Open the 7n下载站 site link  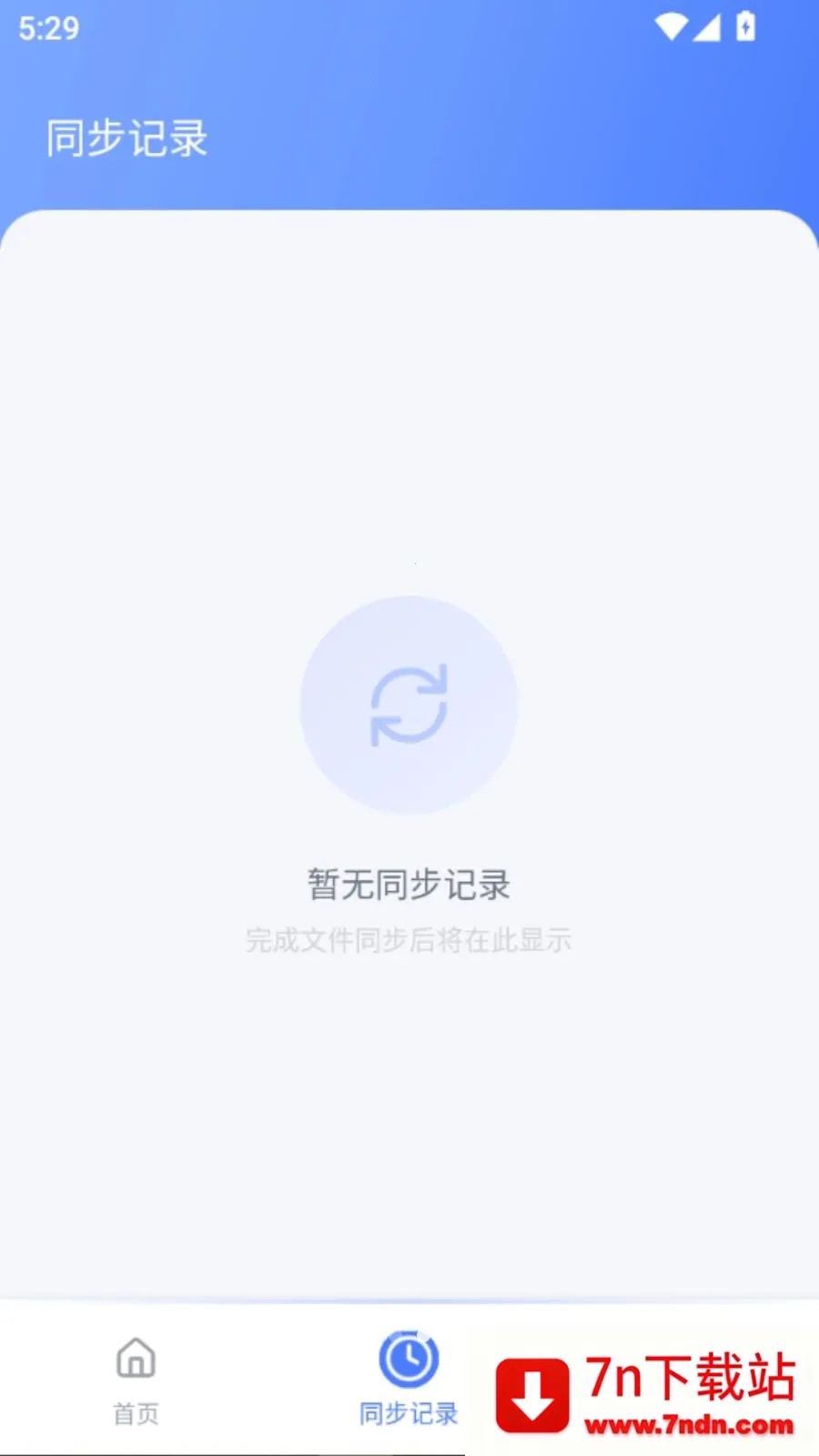click(x=689, y=1376)
